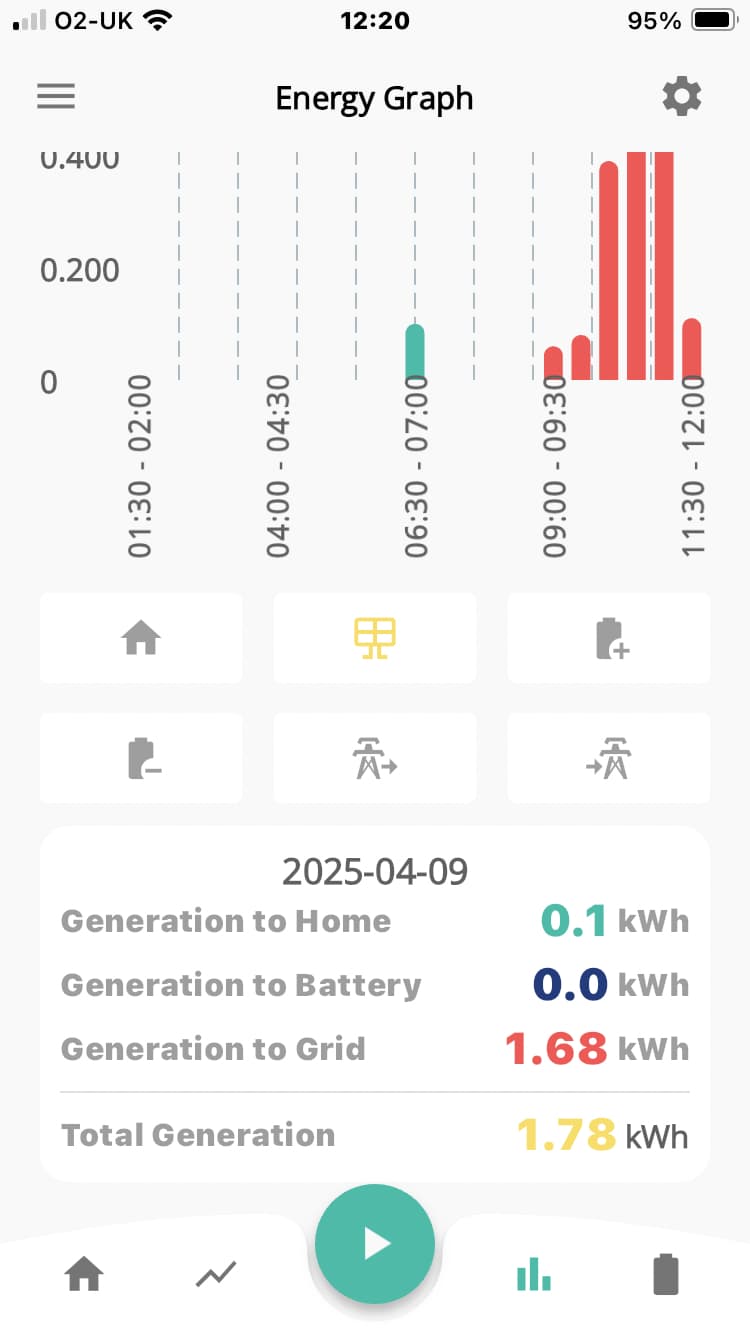This screenshot has width=750, height=1334.
Task: Open the settings gear
Action: [x=682, y=97]
